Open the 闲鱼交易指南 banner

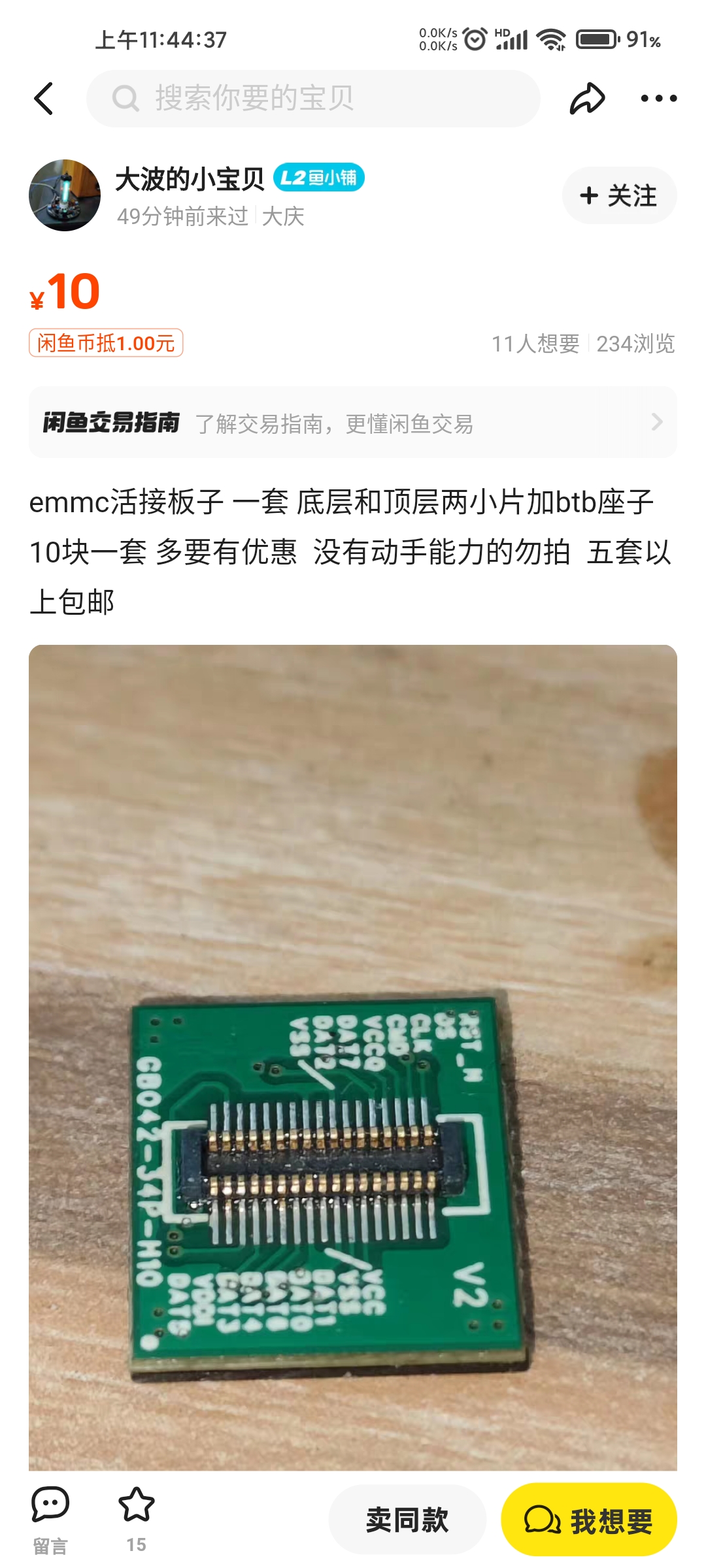pyautogui.click(x=353, y=423)
